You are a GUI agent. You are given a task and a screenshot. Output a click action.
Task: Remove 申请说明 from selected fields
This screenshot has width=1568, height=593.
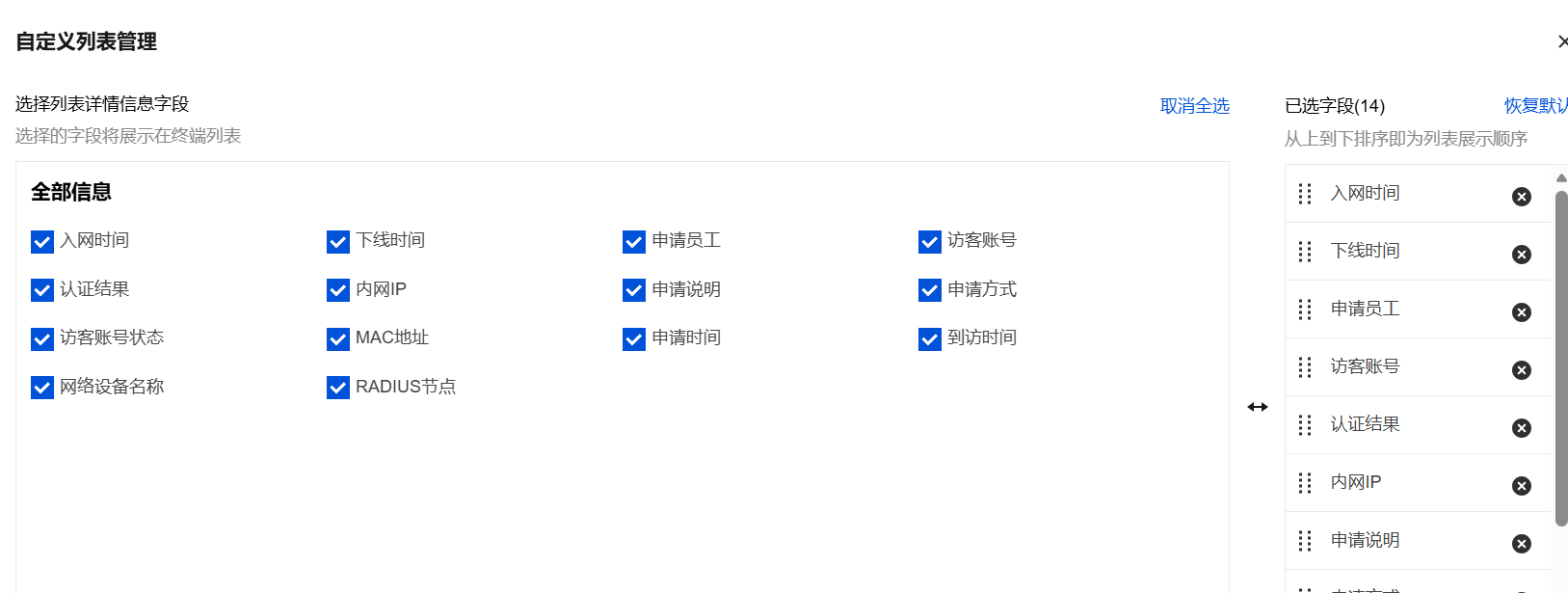[1522, 544]
